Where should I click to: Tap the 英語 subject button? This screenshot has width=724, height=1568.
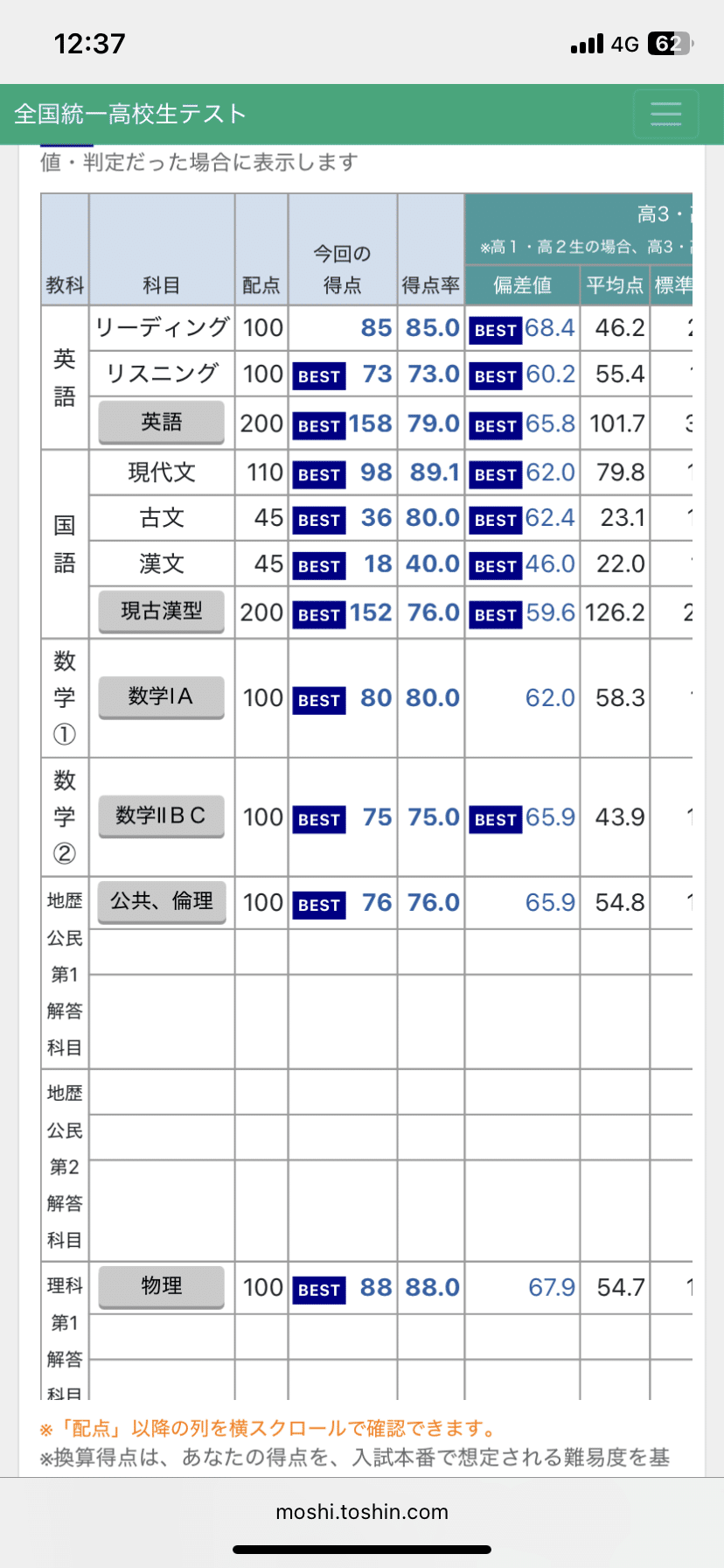pyautogui.click(x=162, y=423)
